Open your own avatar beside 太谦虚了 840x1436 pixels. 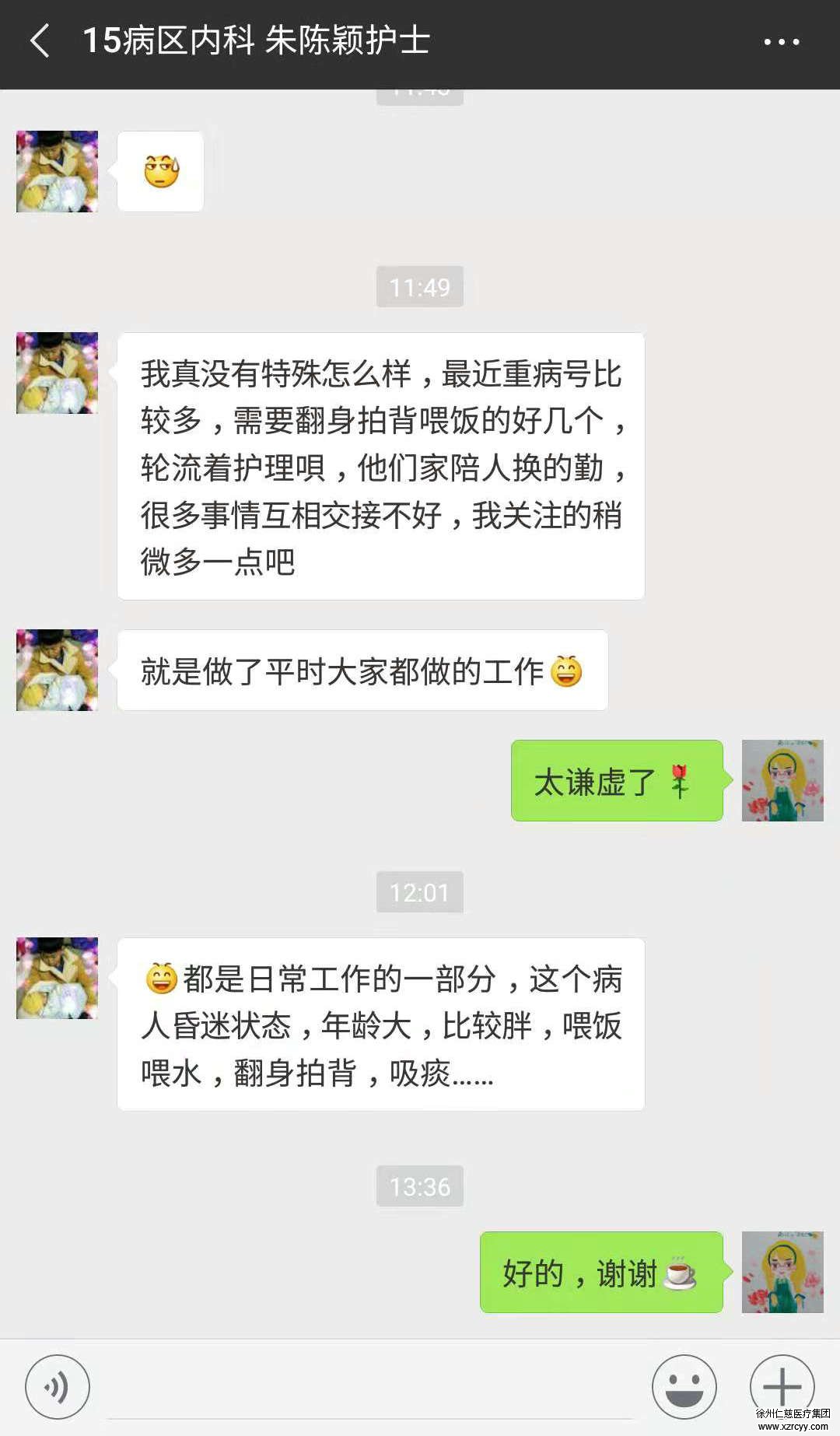[782, 780]
